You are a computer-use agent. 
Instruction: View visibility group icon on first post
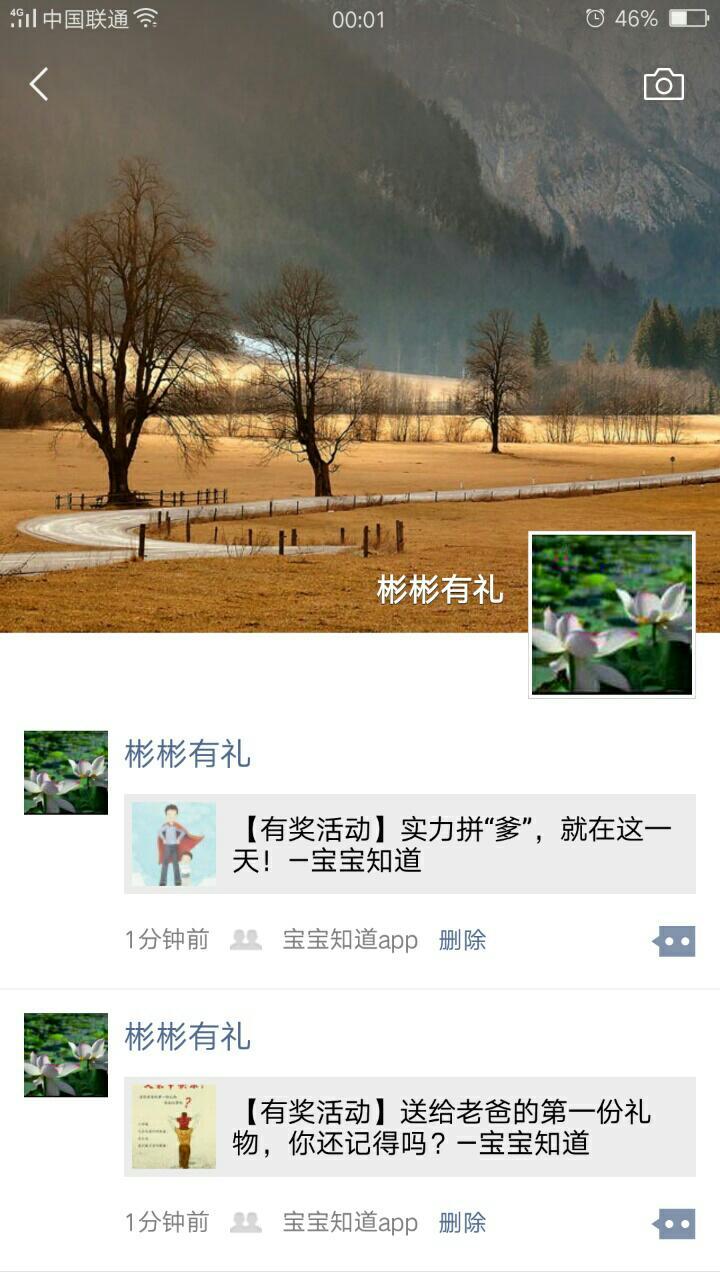(x=246, y=940)
